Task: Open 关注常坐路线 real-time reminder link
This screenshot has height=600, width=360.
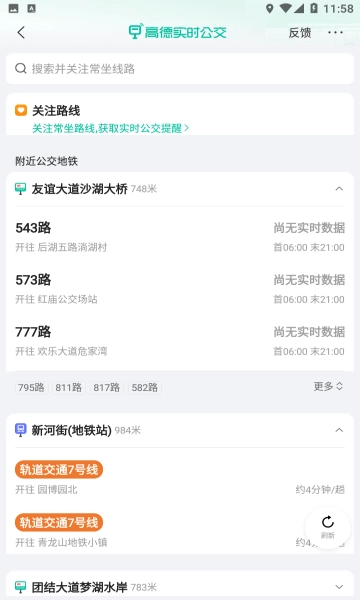Action: tap(110, 128)
